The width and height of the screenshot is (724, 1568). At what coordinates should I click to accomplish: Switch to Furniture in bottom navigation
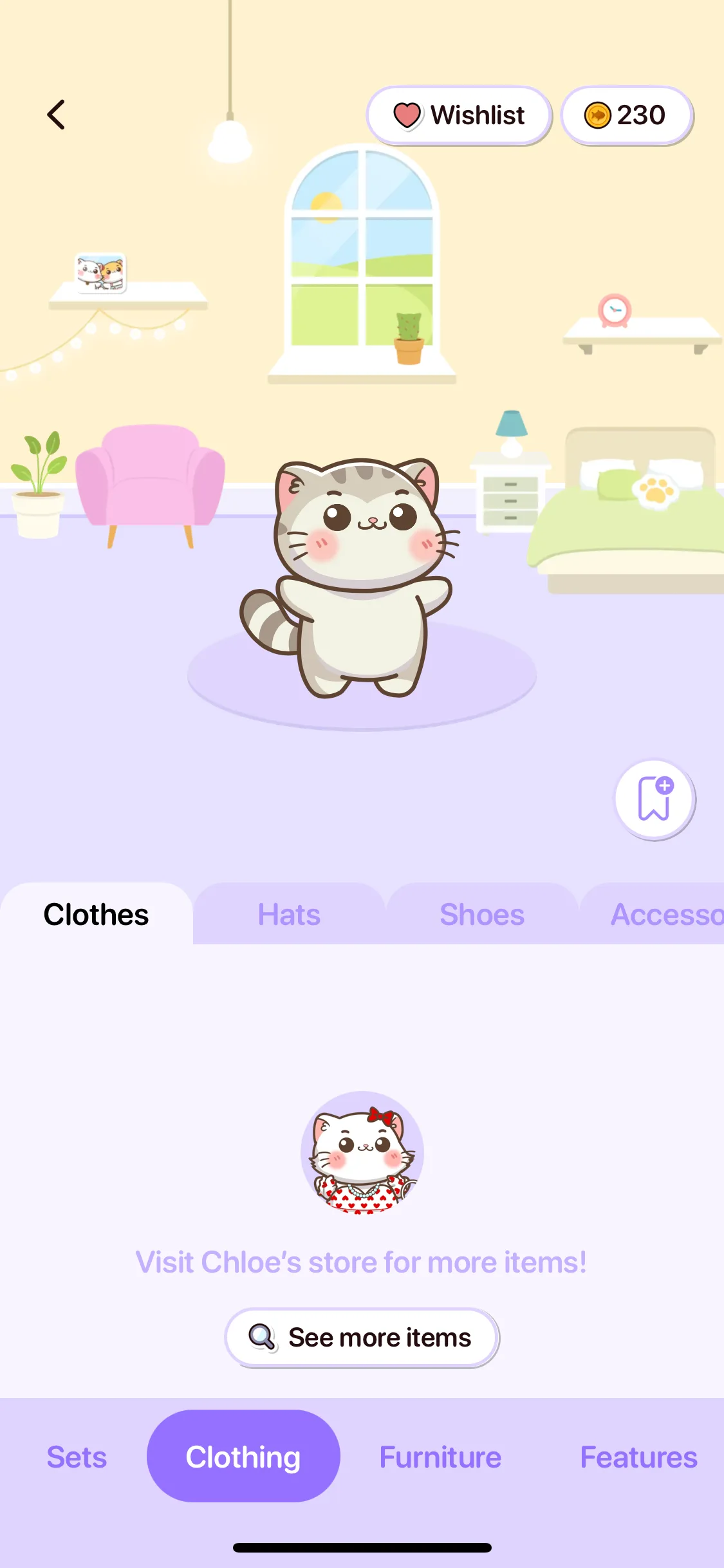tap(440, 1457)
